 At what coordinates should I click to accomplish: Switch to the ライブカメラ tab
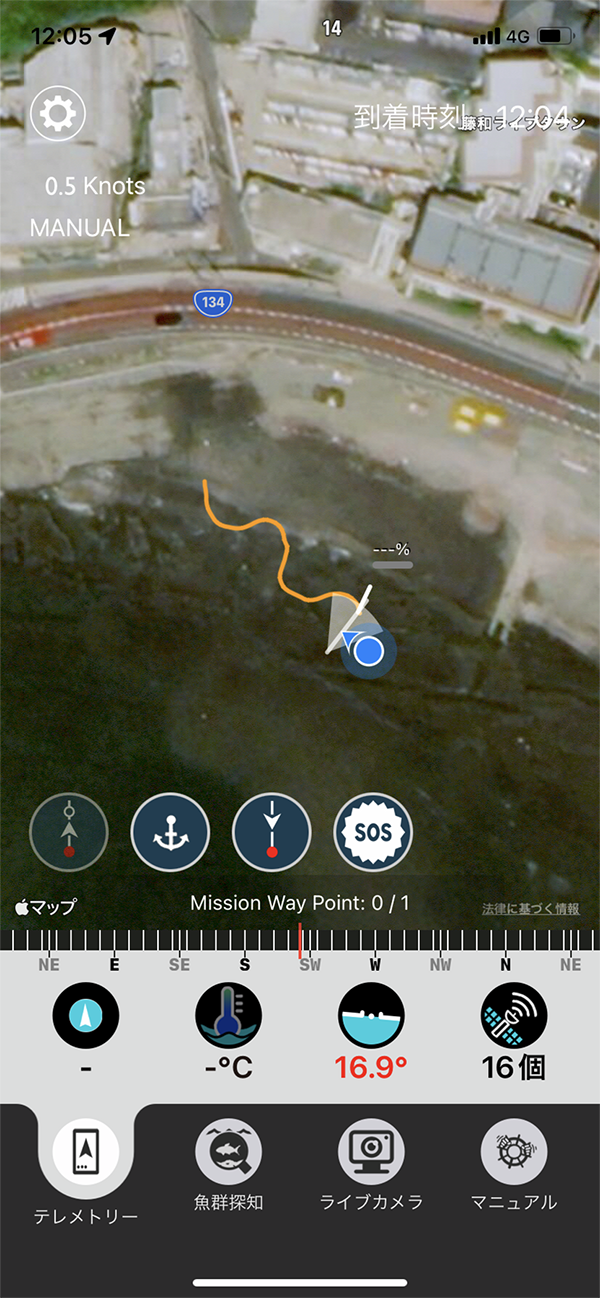click(x=371, y=1168)
